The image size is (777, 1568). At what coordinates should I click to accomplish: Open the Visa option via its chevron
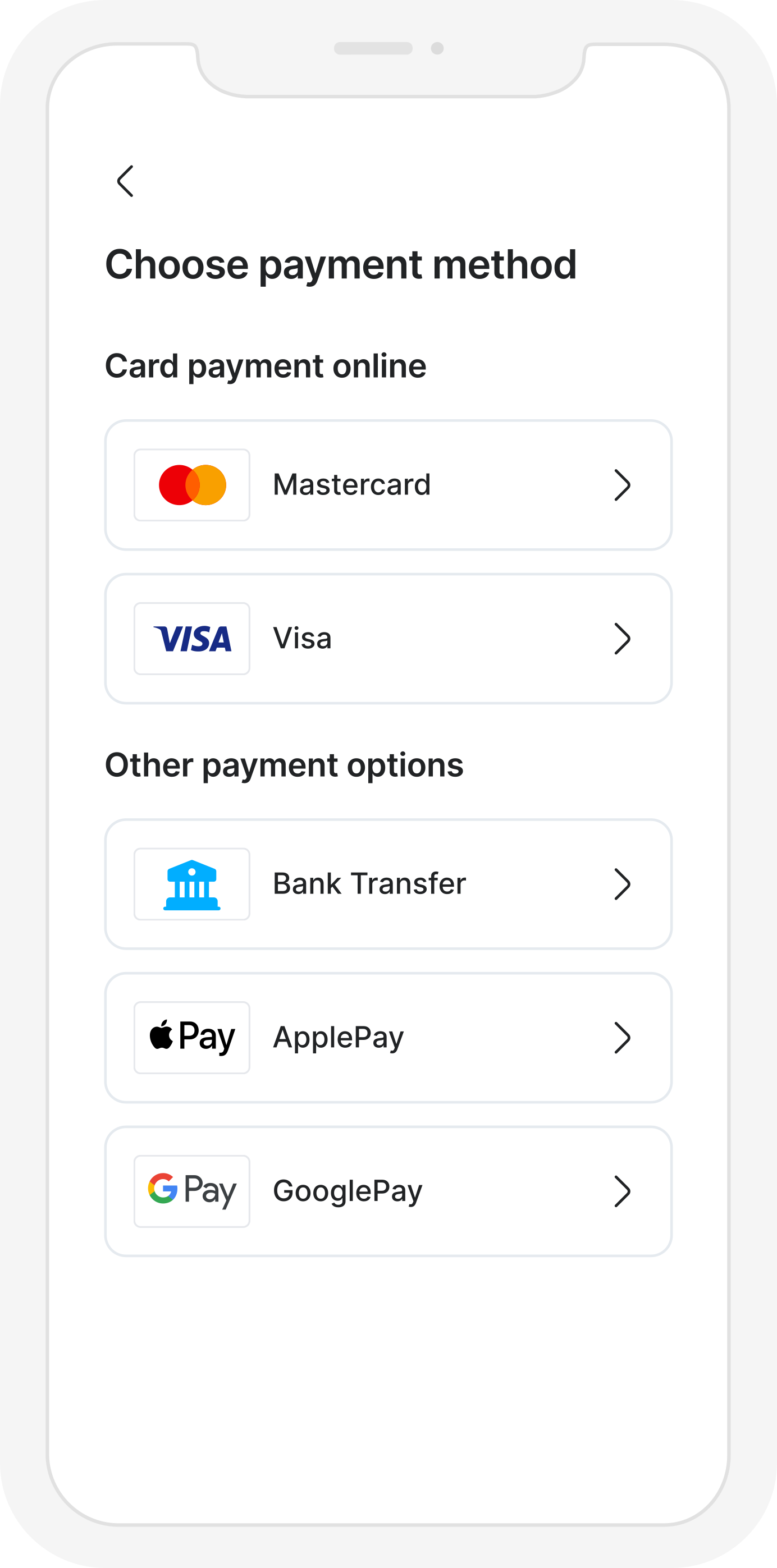(x=623, y=638)
